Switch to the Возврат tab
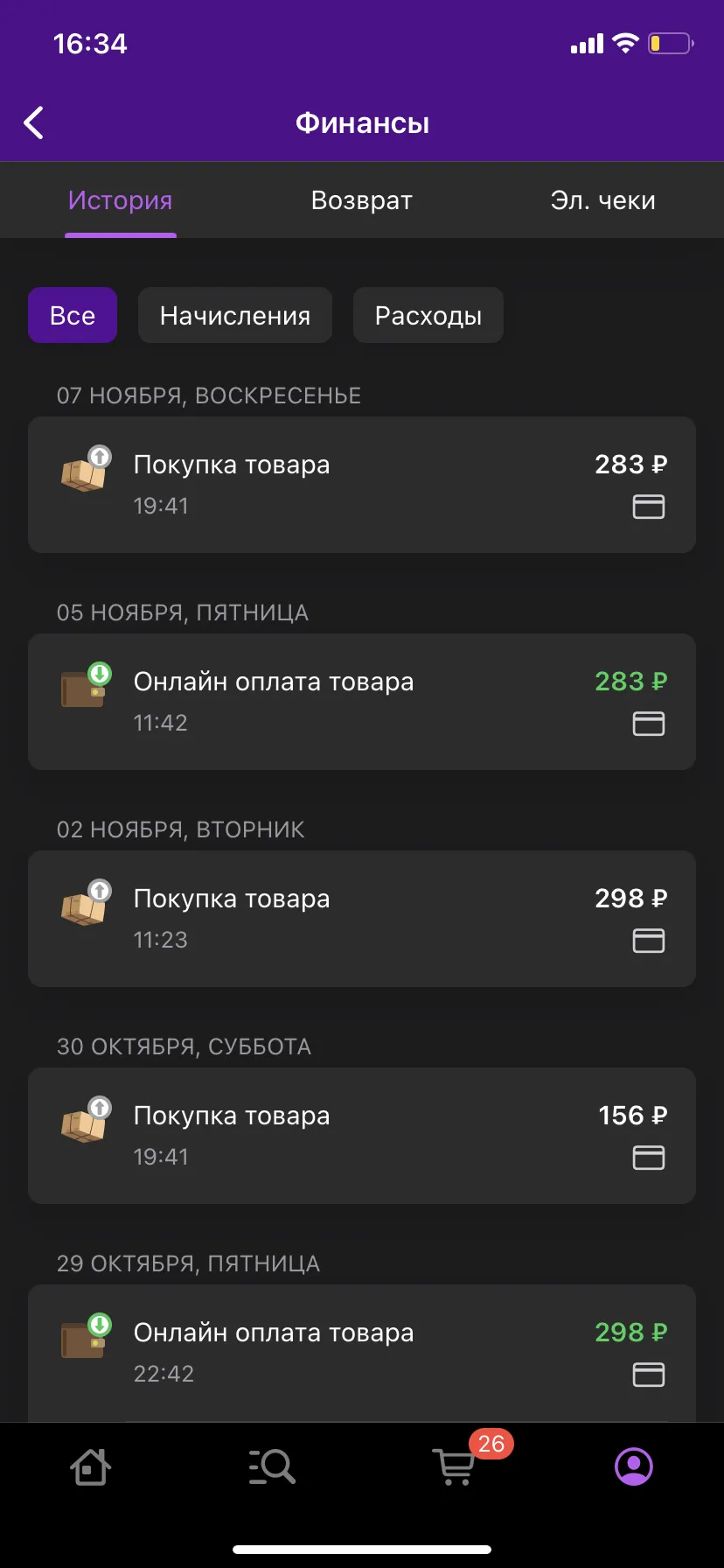The image size is (724, 1568). pyautogui.click(x=362, y=200)
